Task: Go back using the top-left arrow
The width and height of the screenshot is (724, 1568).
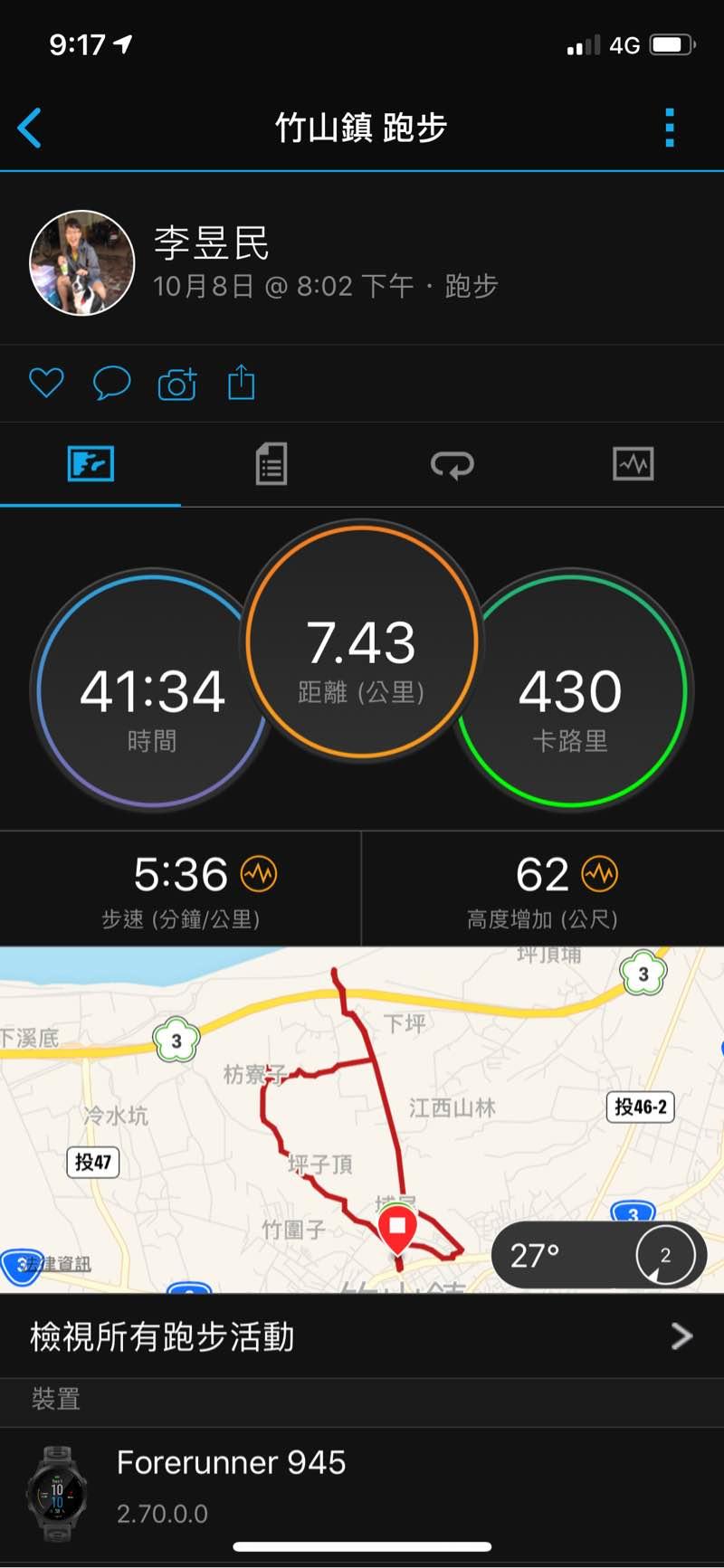Action: [x=30, y=128]
